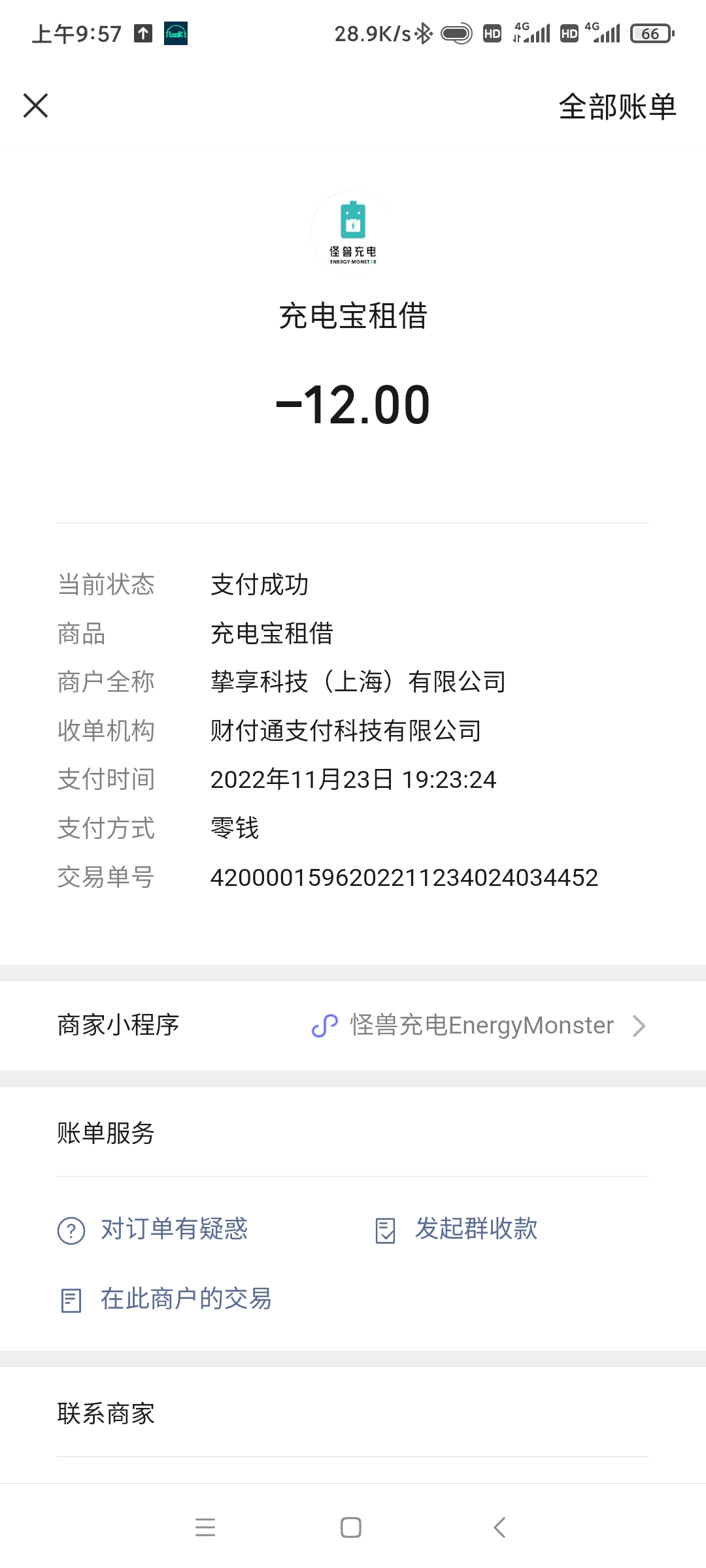Go to home via system home button

351,1527
